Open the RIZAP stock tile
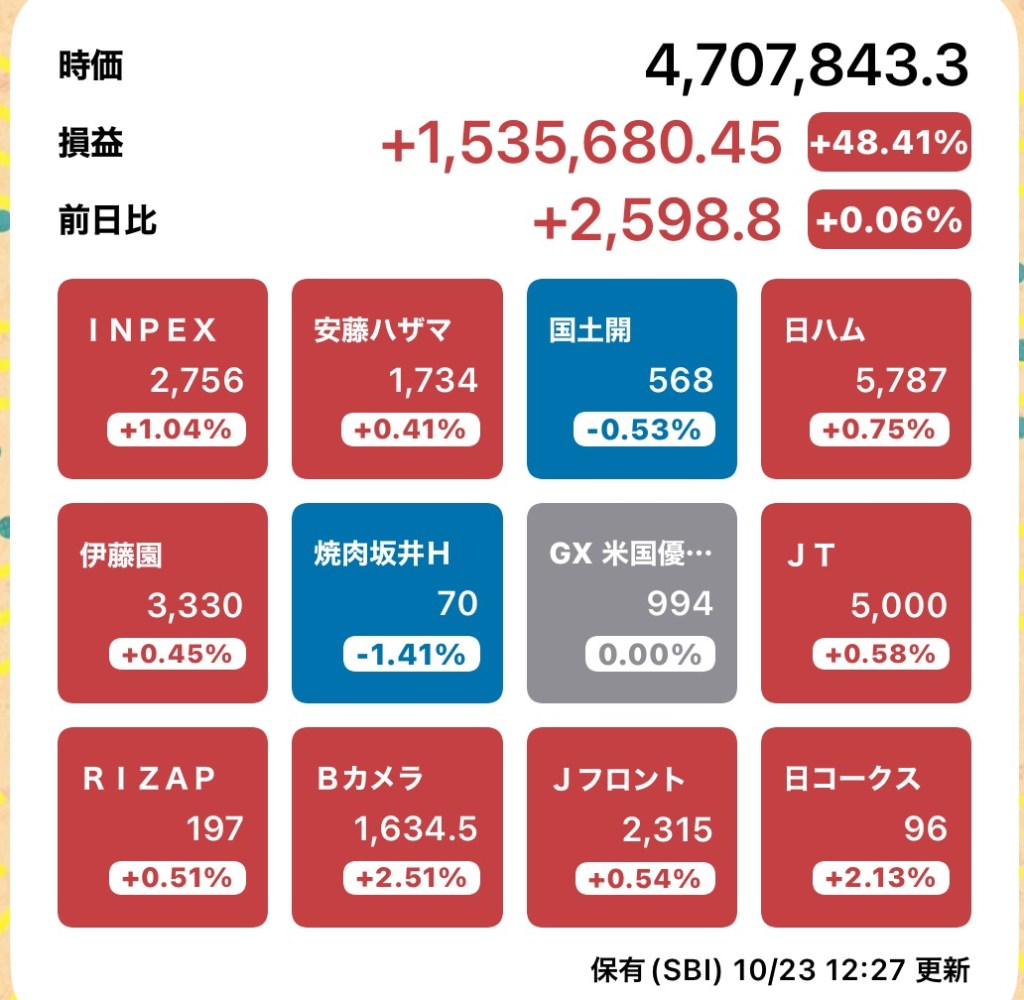The image size is (1024, 1000). click(162, 827)
